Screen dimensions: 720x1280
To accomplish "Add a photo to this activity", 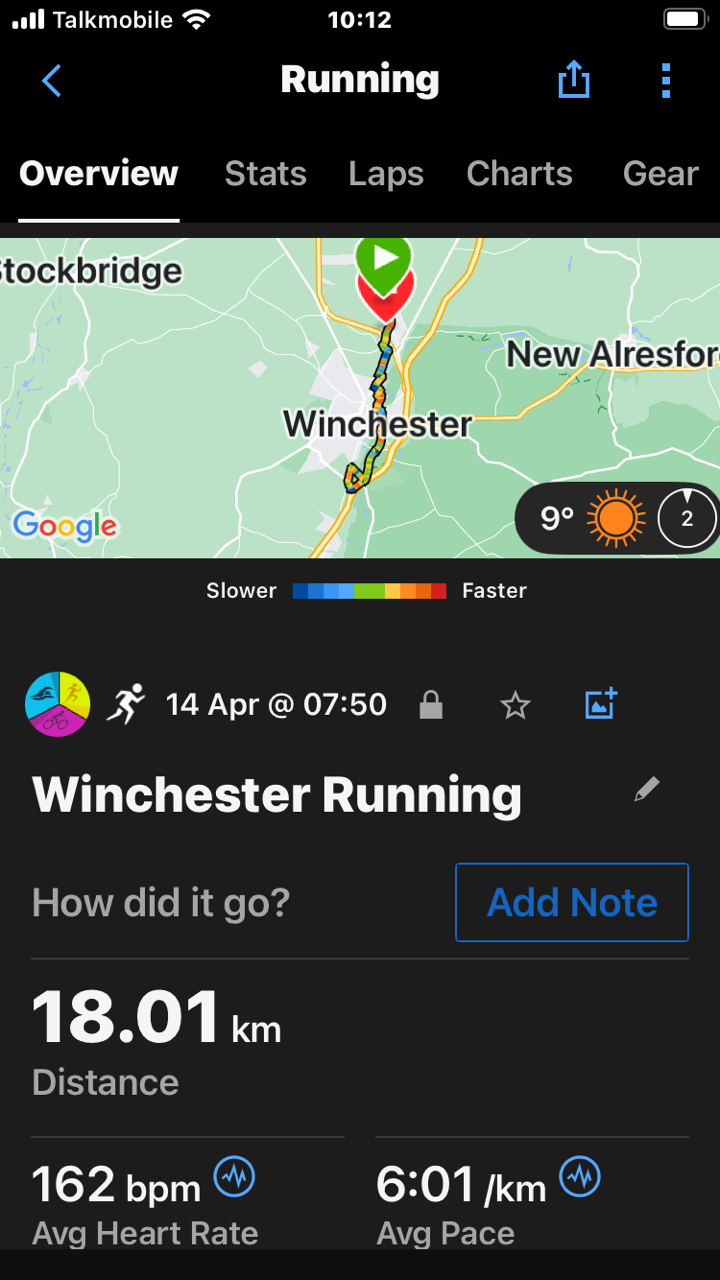I will [x=601, y=704].
